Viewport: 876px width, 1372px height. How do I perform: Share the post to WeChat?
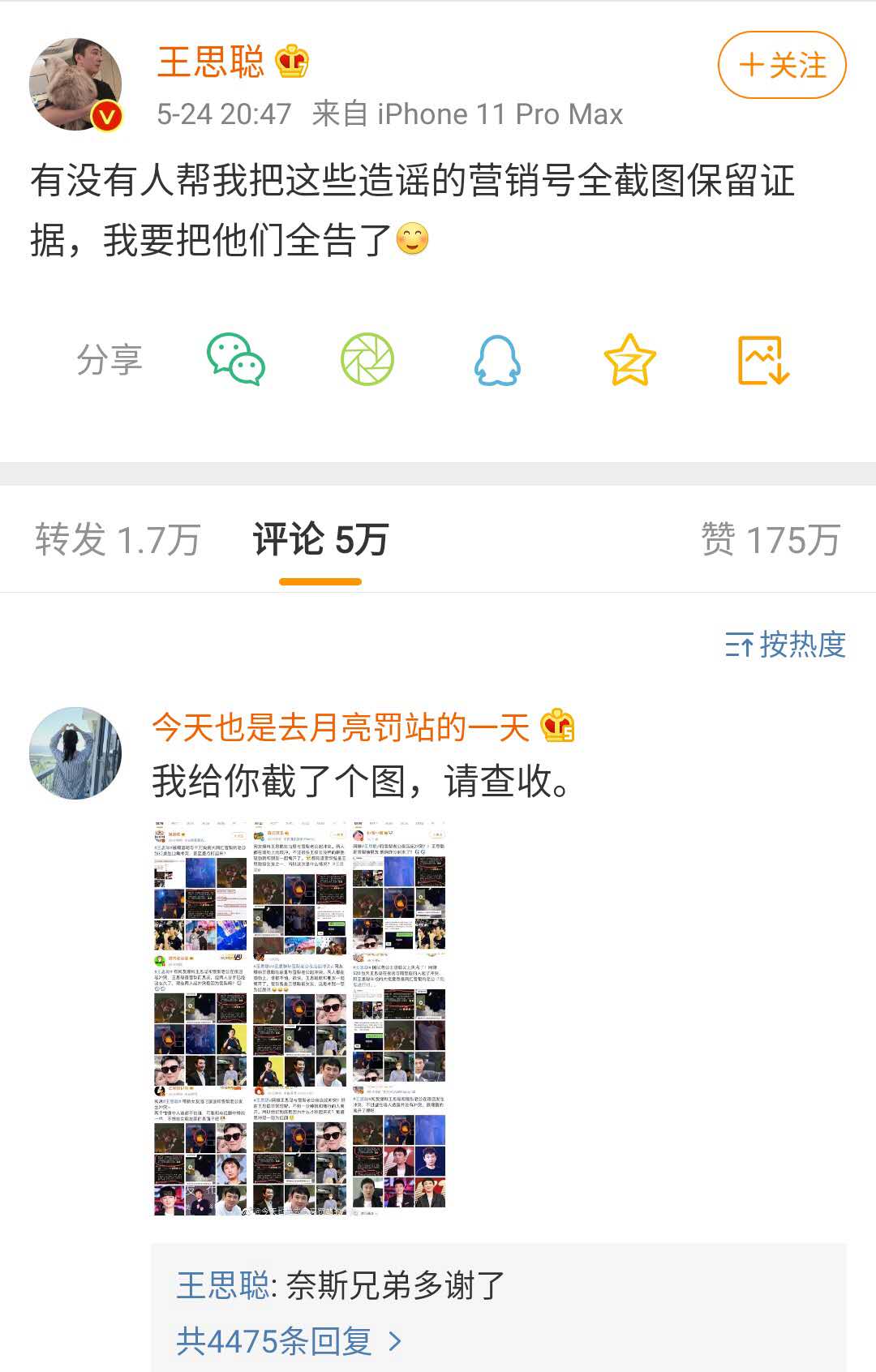coord(236,359)
